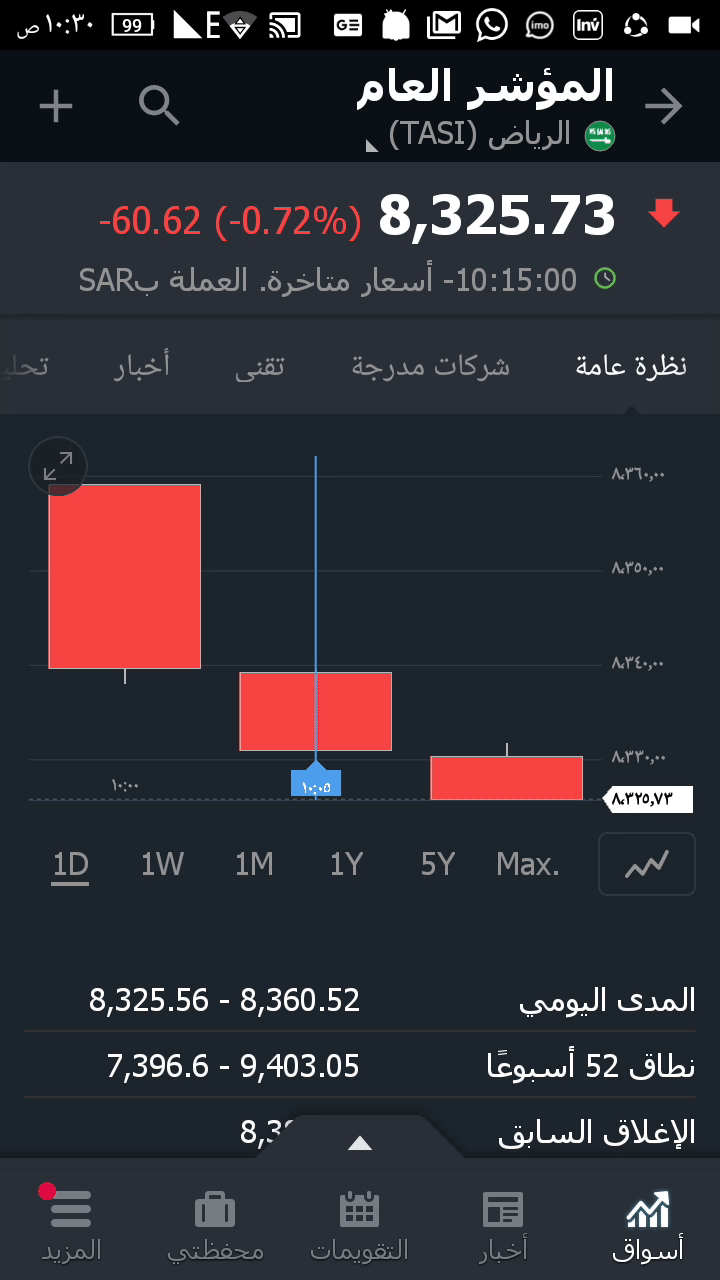
Task: Select the 1Y chart range
Action: 346,864
